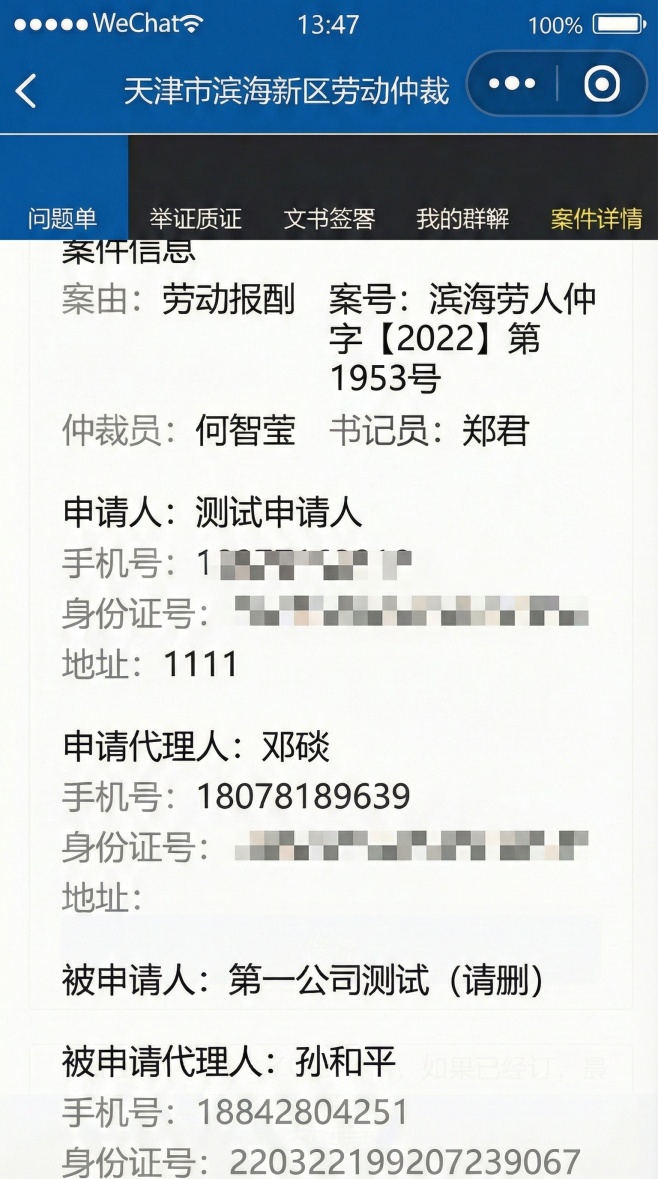The width and height of the screenshot is (658, 1179).
Task: Close the mini program with the circle button
Action: click(x=601, y=85)
